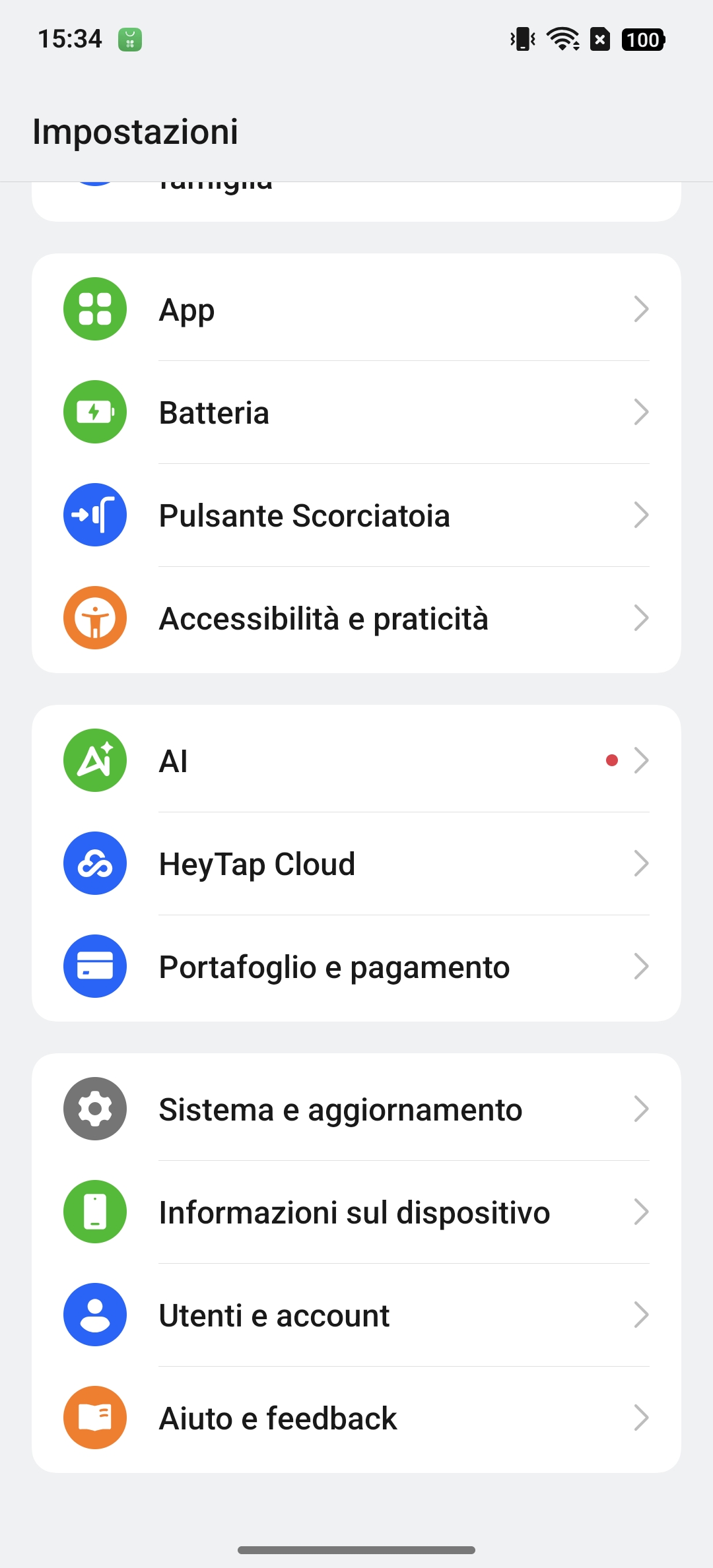Viewport: 713px width, 1568px height.
Task: Open Utenti e account
Action: (x=356, y=1315)
